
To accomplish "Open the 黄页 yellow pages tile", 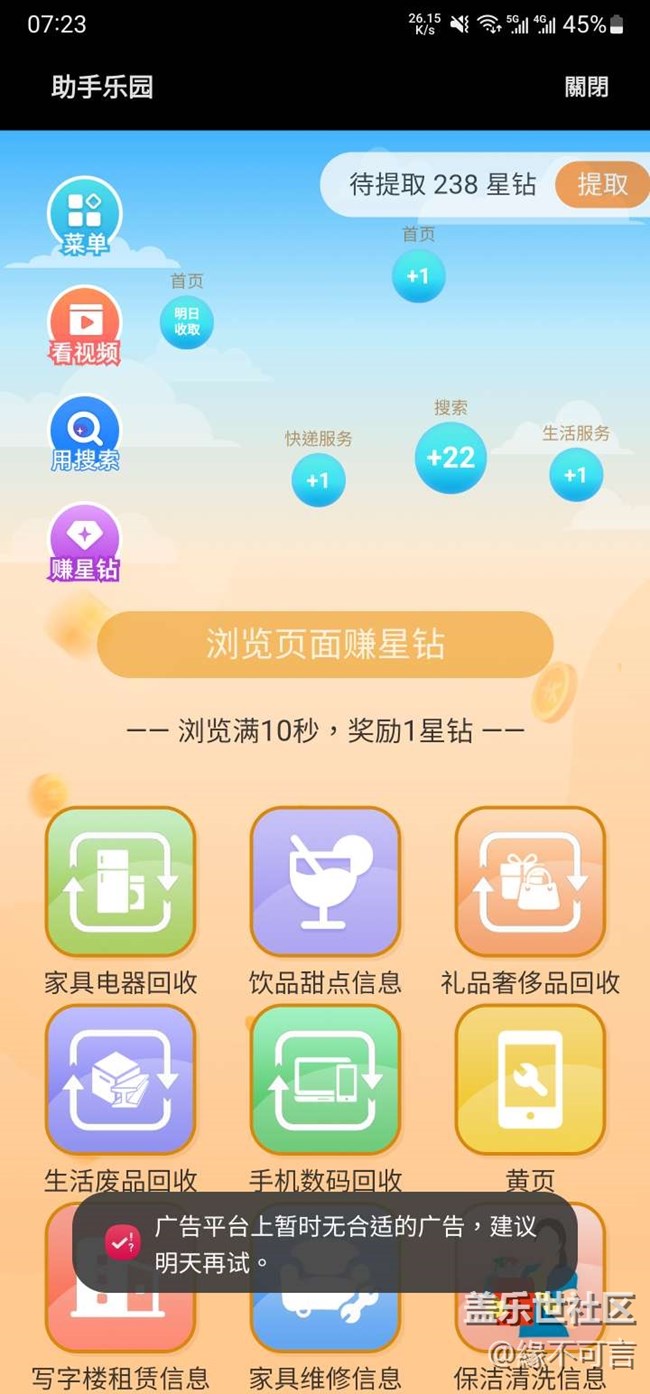I will (530, 1080).
